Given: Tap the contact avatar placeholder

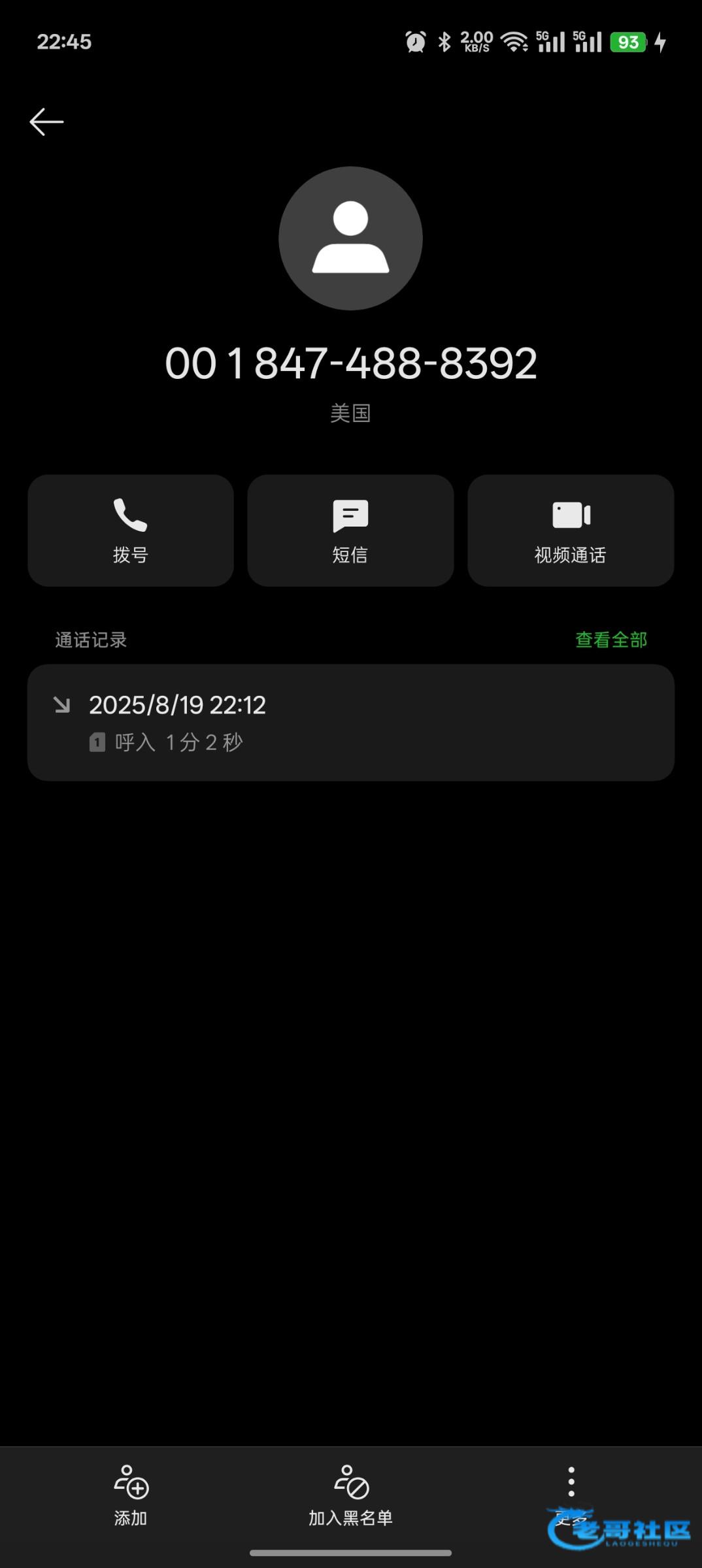Looking at the screenshot, I should click(351, 238).
